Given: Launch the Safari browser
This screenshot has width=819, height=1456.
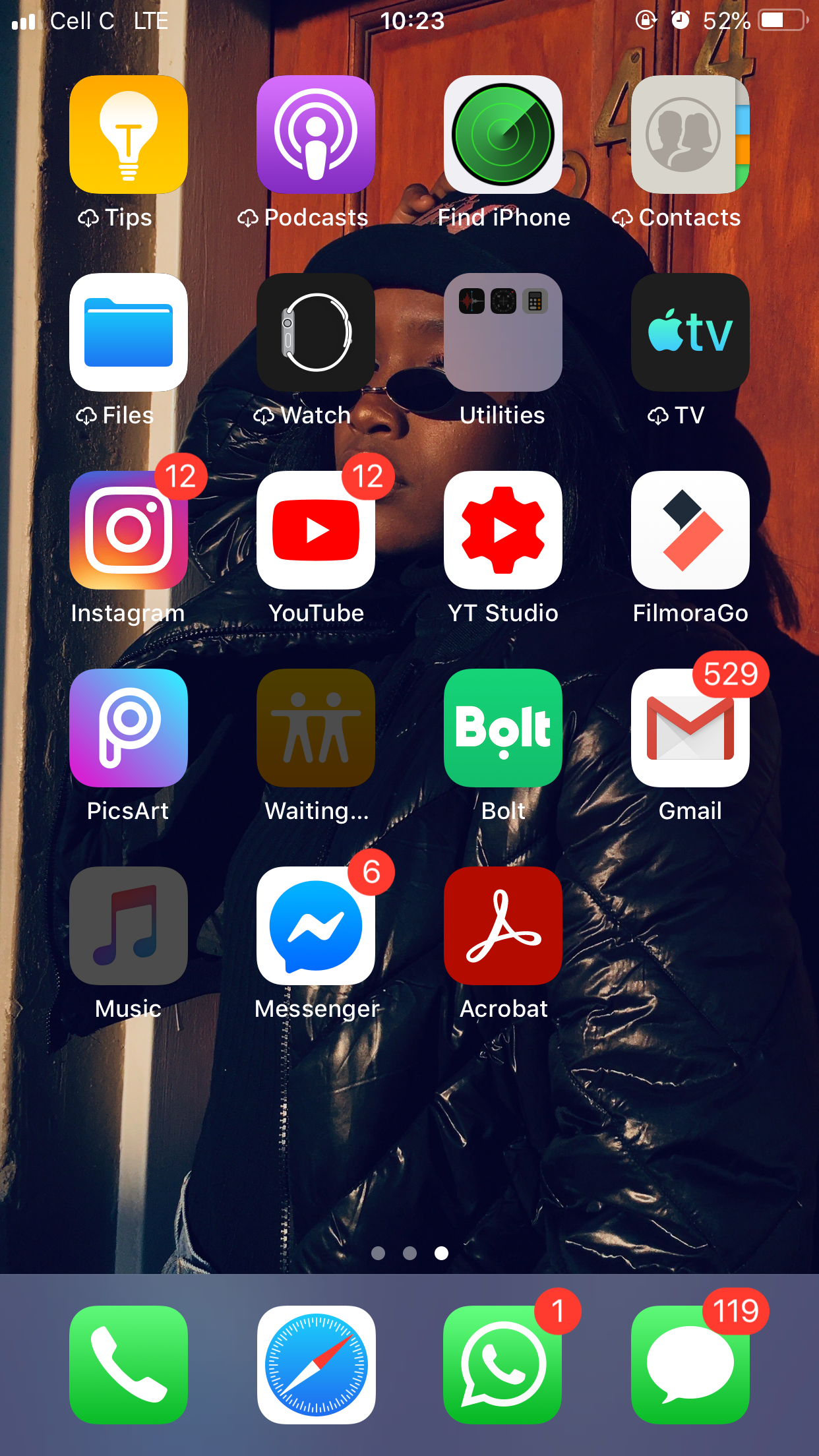Looking at the screenshot, I should (316, 1365).
